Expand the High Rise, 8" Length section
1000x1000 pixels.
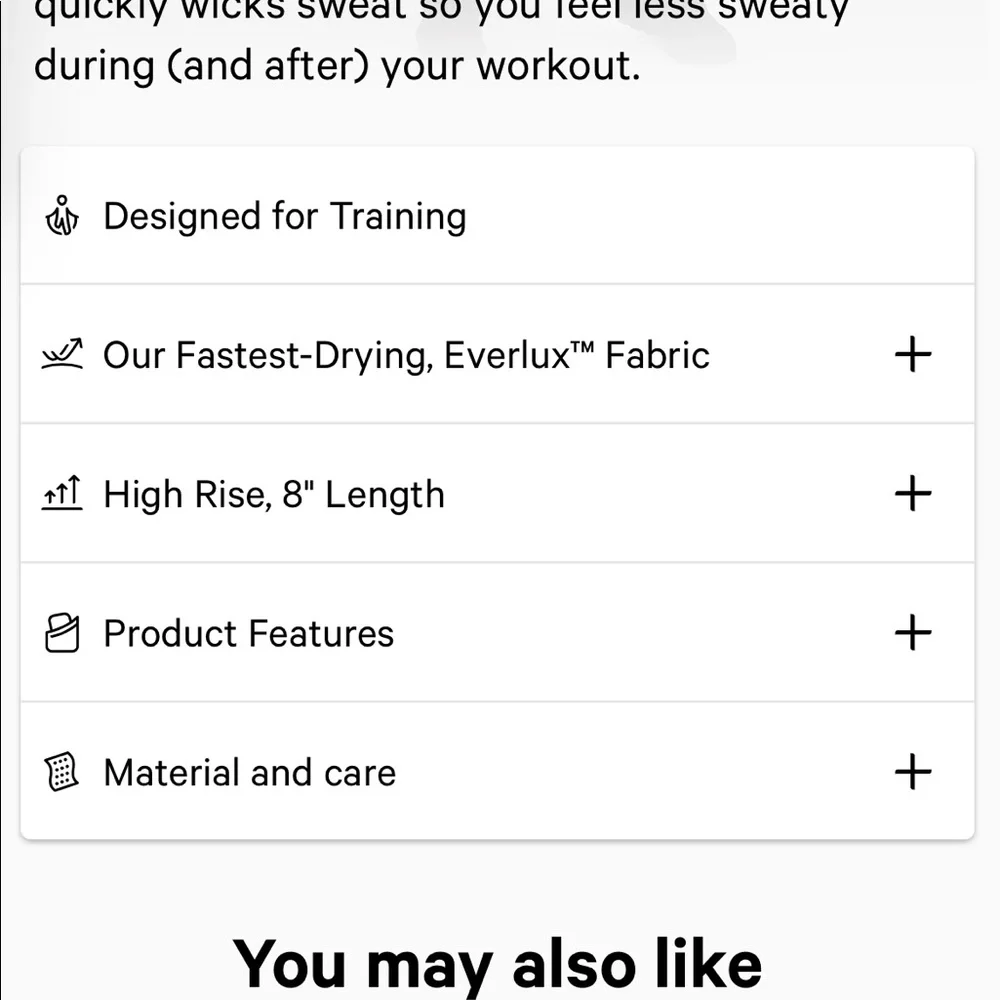pyautogui.click(x=912, y=494)
